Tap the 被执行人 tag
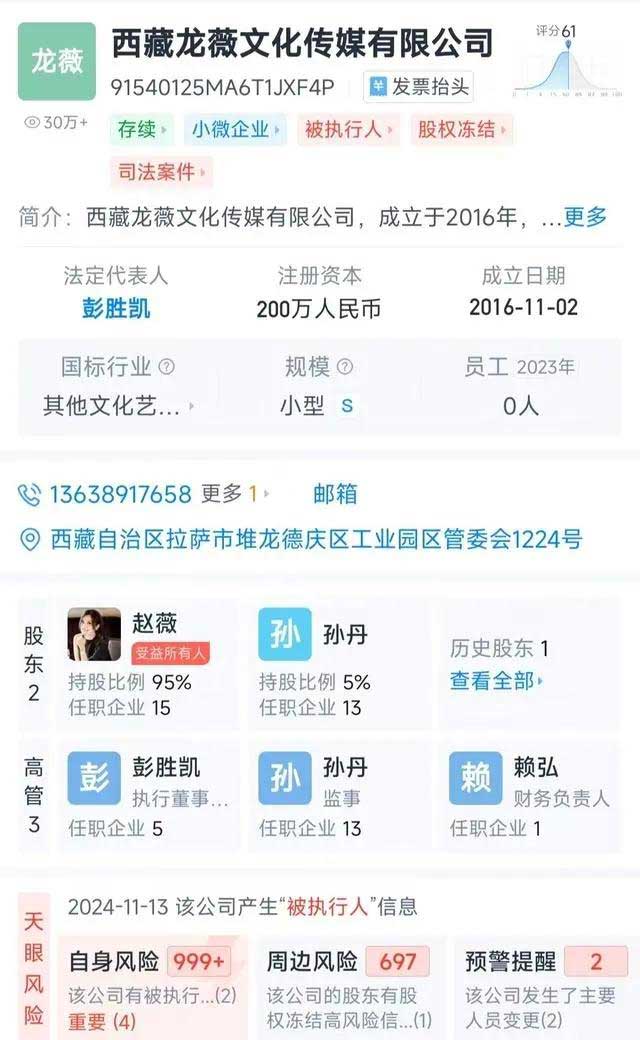The width and height of the screenshot is (640, 1040). (346, 129)
